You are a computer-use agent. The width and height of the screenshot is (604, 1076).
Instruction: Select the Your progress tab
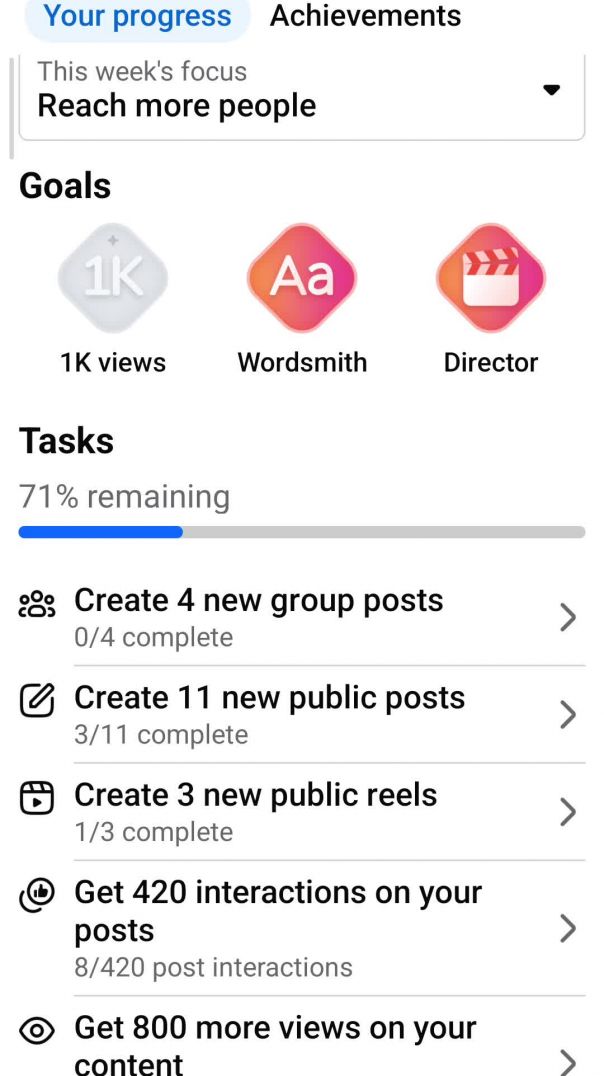point(137,16)
